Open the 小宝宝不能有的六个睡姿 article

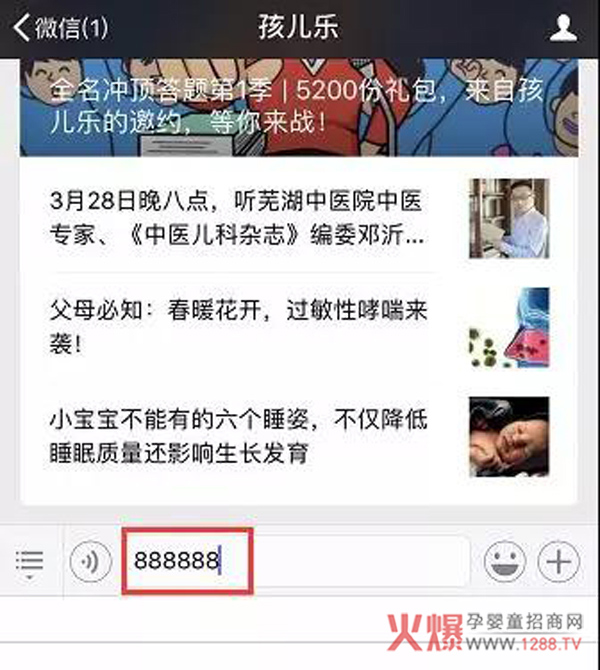pyautogui.click(x=240, y=437)
